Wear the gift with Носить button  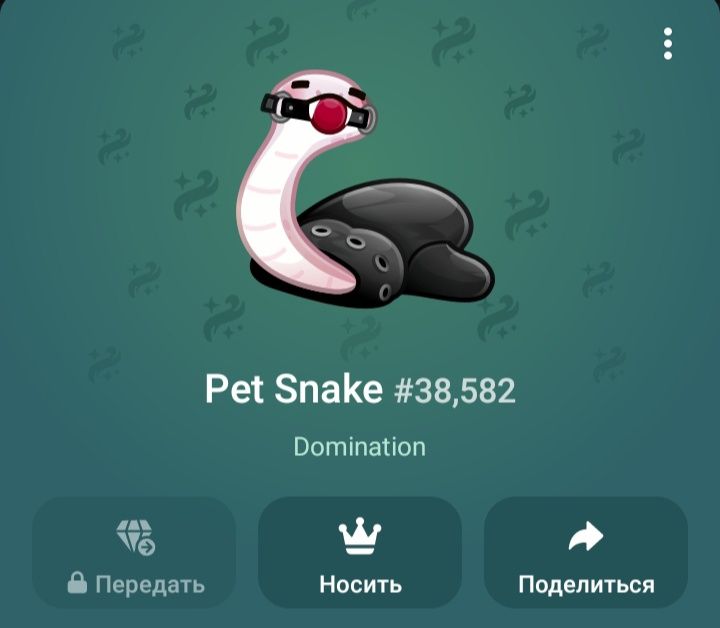360,553
